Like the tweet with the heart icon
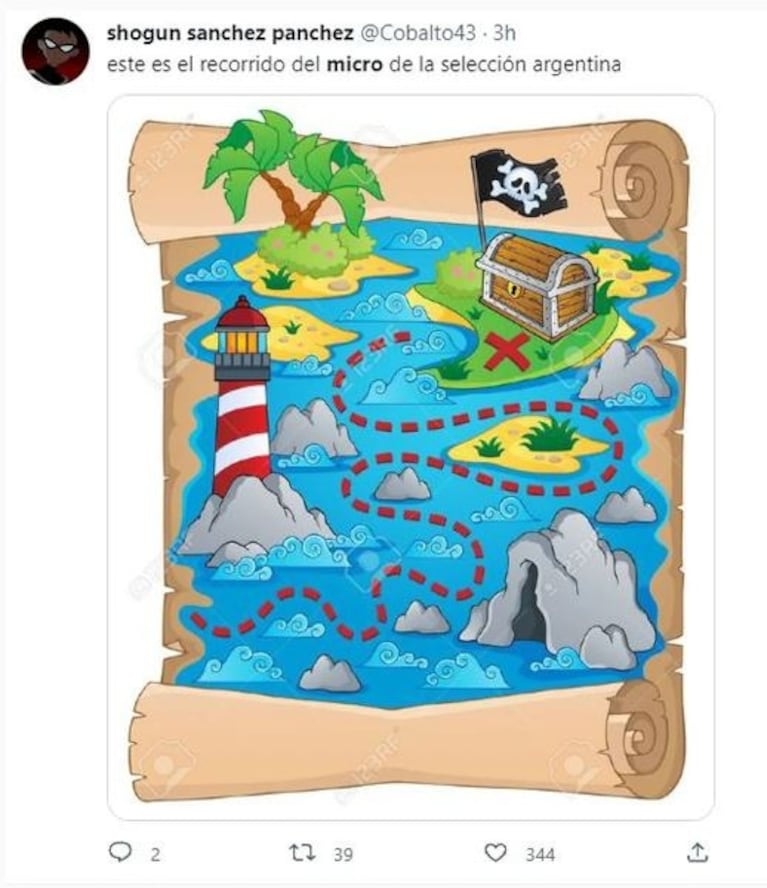Image resolution: width=767 pixels, height=888 pixels. click(497, 852)
